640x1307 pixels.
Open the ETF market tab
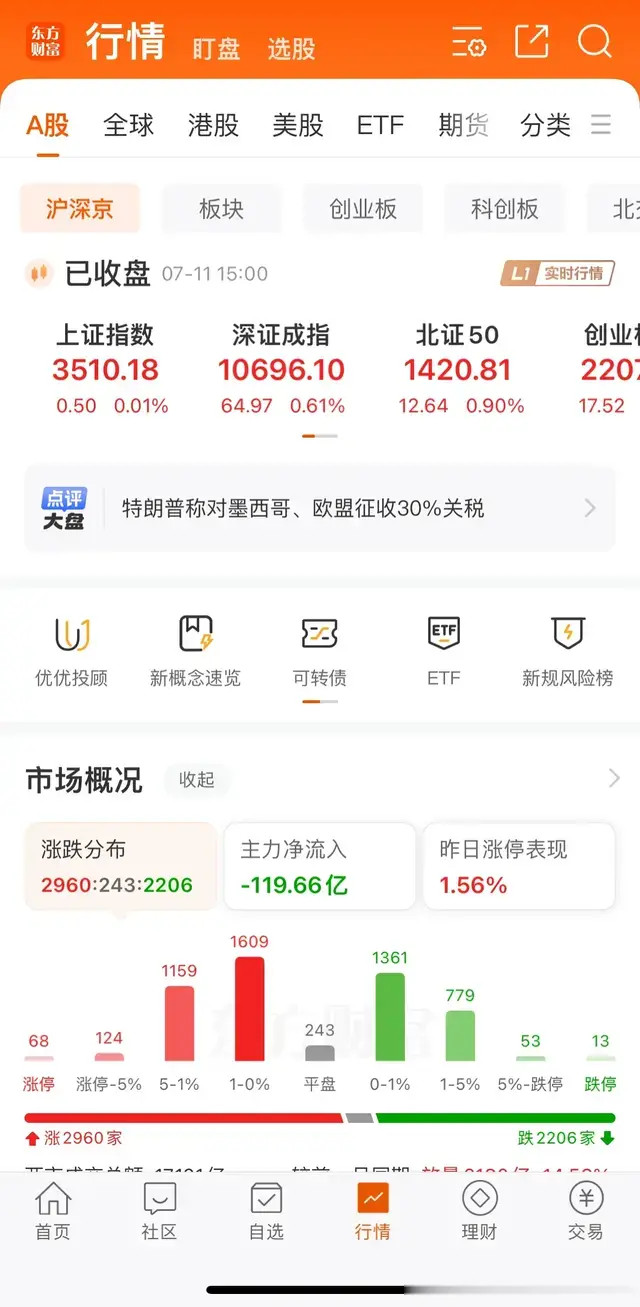pos(380,125)
